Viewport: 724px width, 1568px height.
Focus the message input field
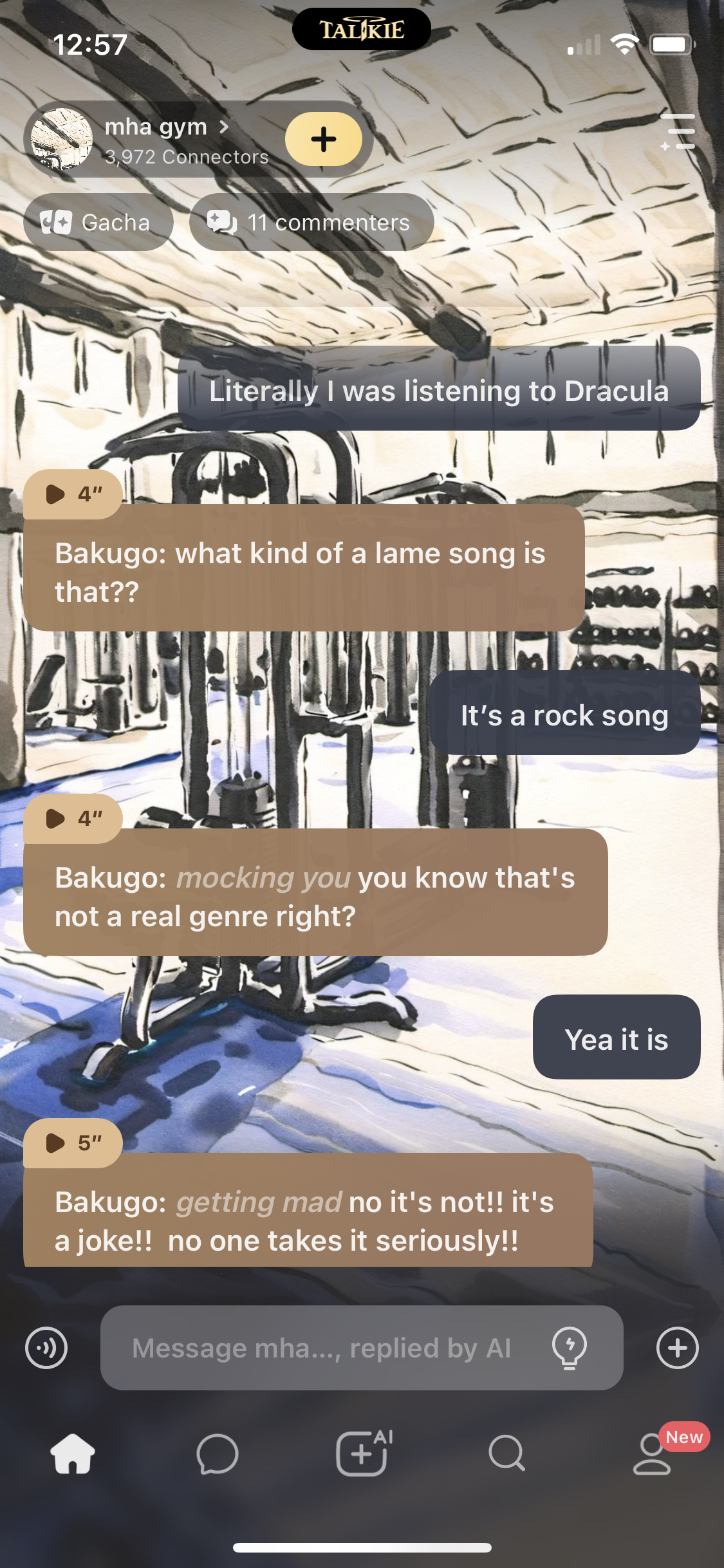322,1347
